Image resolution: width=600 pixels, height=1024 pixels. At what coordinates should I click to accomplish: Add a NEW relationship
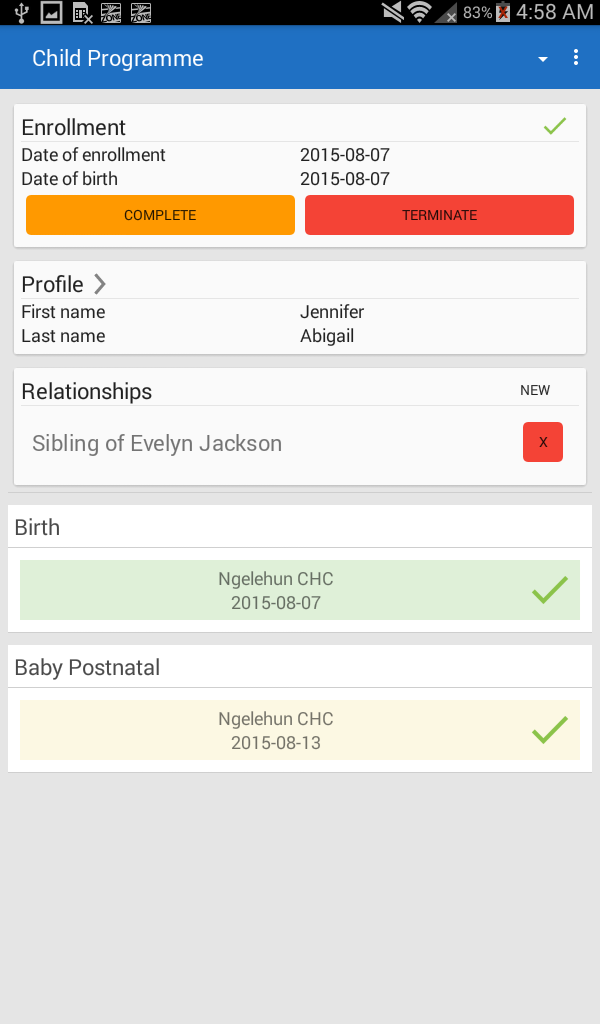(535, 390)
